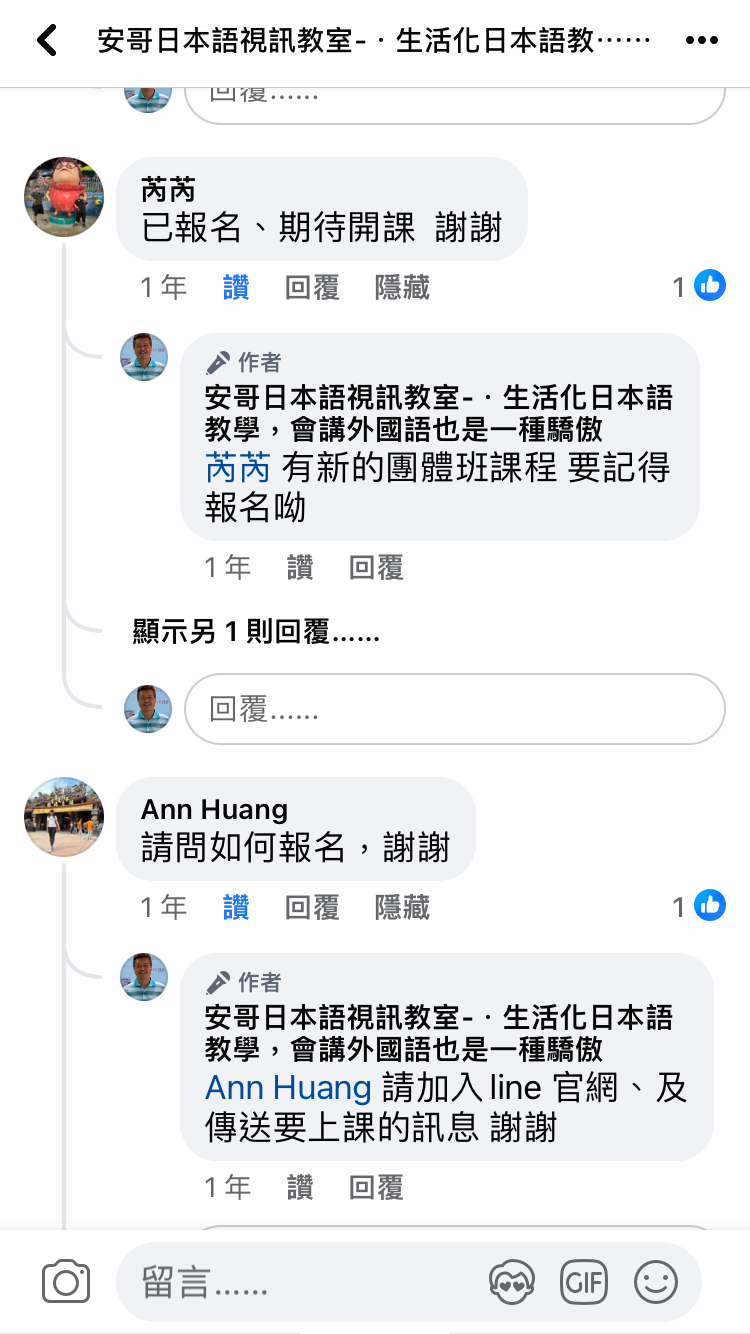Viewport: 750px width, 1334px height.
Task: Open the camera to attach a photo
Action: click(x=66, y=1282)
